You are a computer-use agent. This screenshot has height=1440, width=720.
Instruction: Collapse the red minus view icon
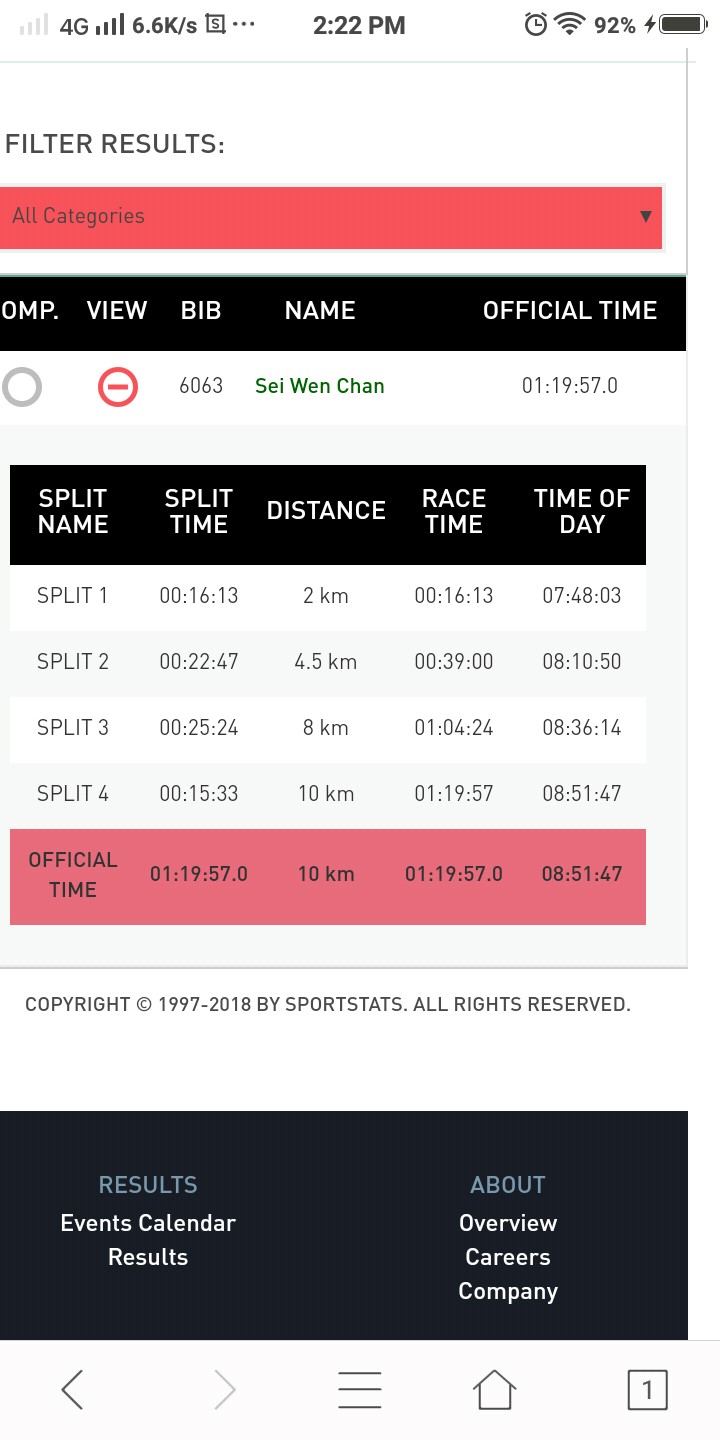tap(118, 387)
